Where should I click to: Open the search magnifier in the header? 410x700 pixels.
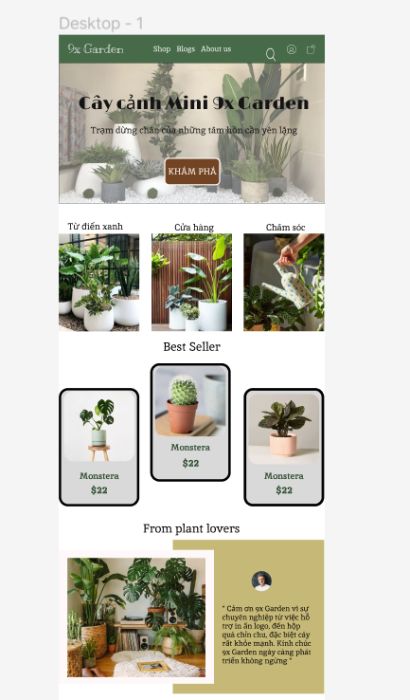point(271,54)
